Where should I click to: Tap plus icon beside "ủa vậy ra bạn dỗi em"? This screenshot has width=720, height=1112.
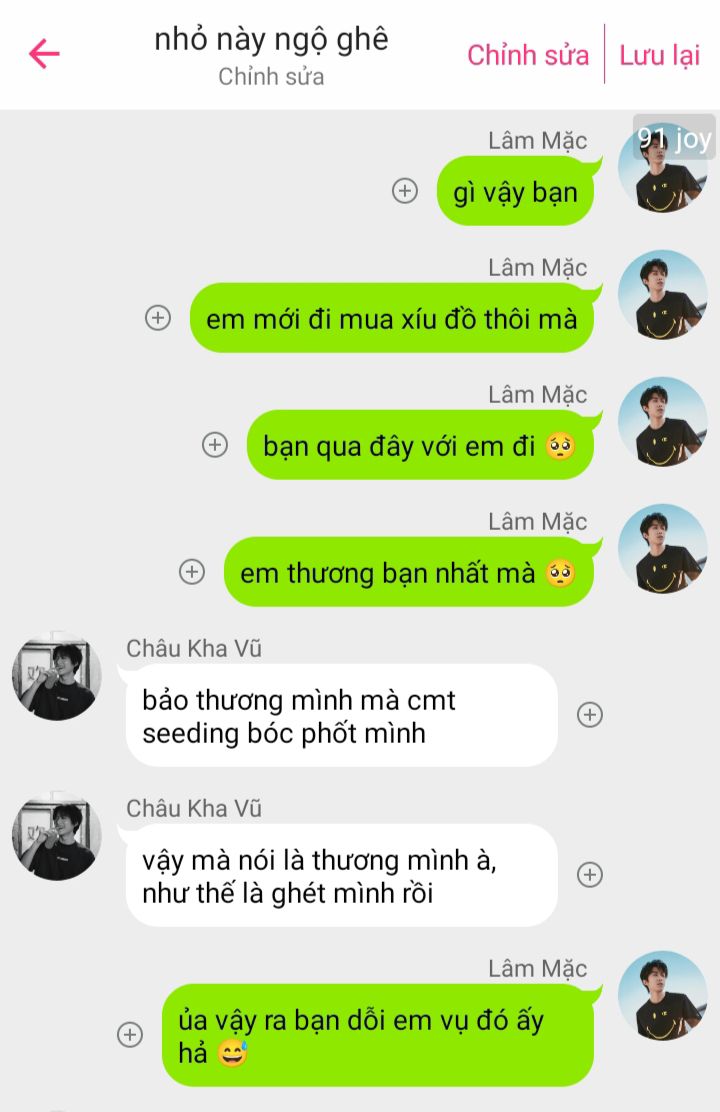130,1035
